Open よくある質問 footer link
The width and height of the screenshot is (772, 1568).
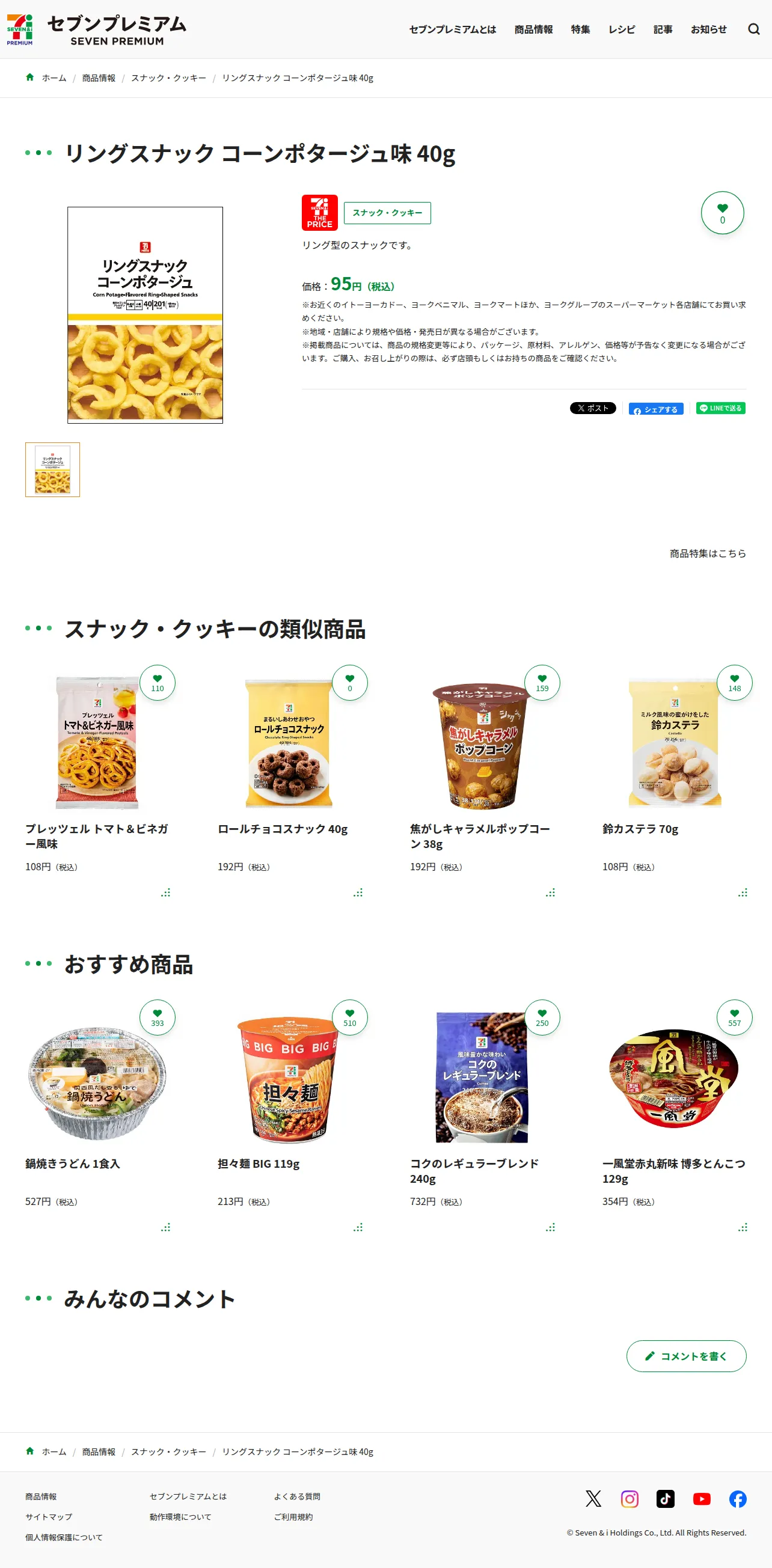[296, 1496]
